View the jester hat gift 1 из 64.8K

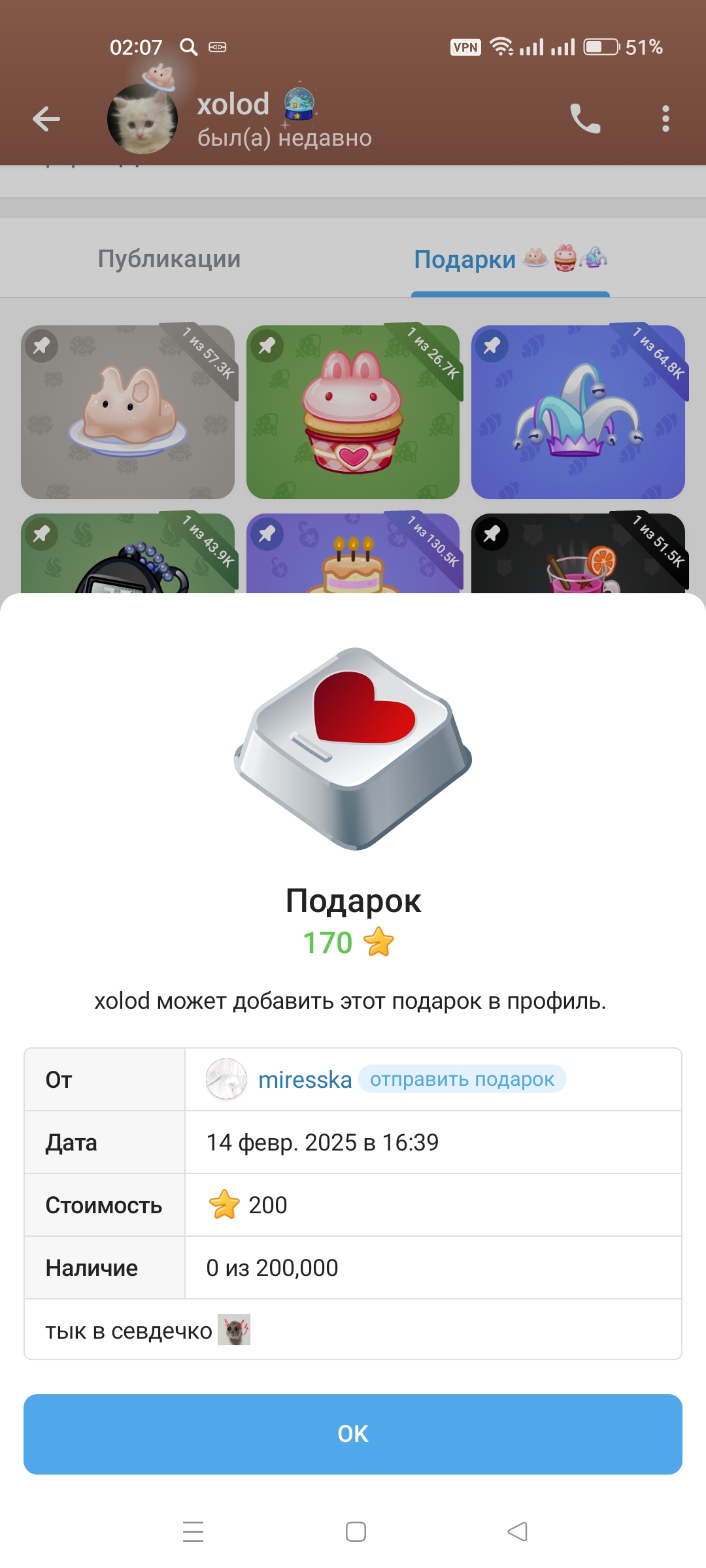(x=578, y=412)
